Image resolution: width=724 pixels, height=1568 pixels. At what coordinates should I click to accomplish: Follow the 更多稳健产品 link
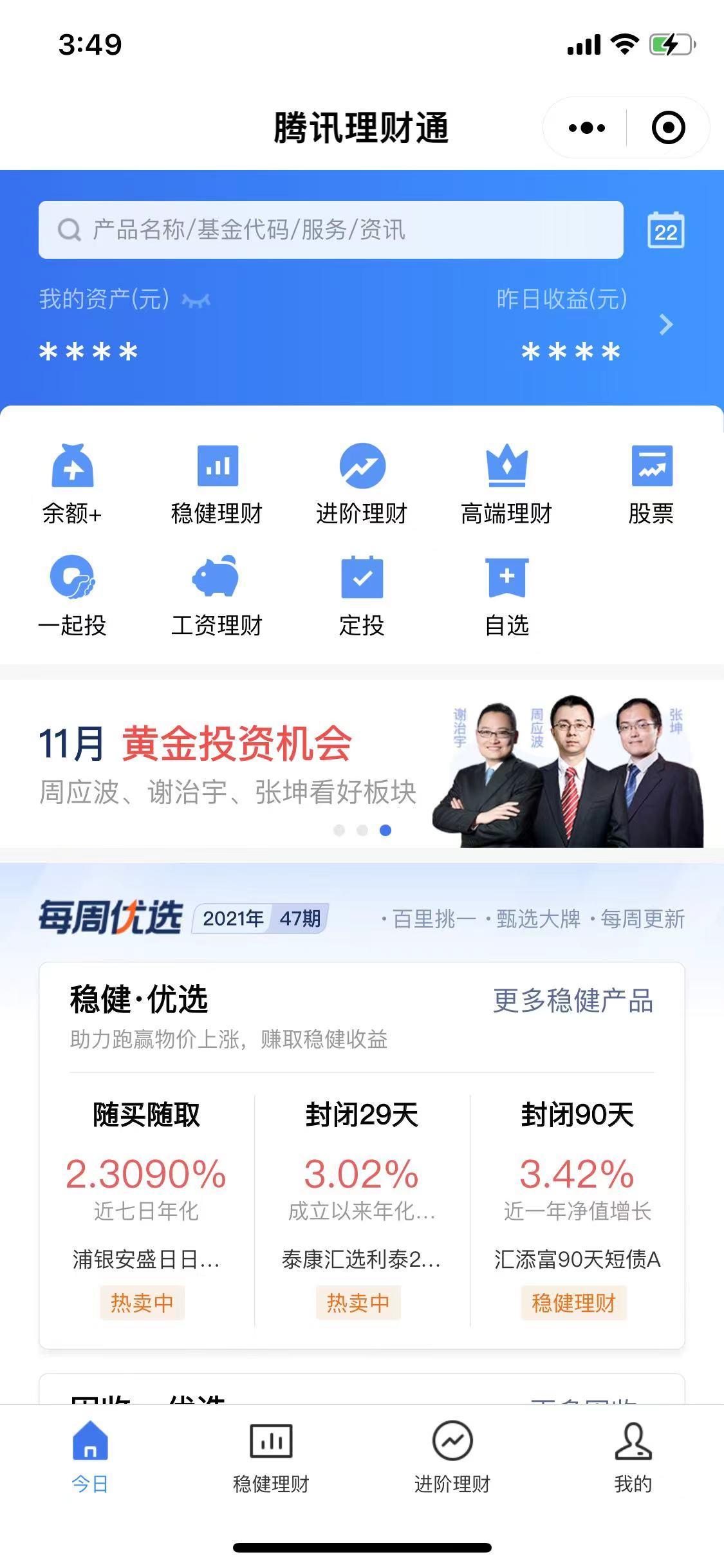(x=573, y=1001)
